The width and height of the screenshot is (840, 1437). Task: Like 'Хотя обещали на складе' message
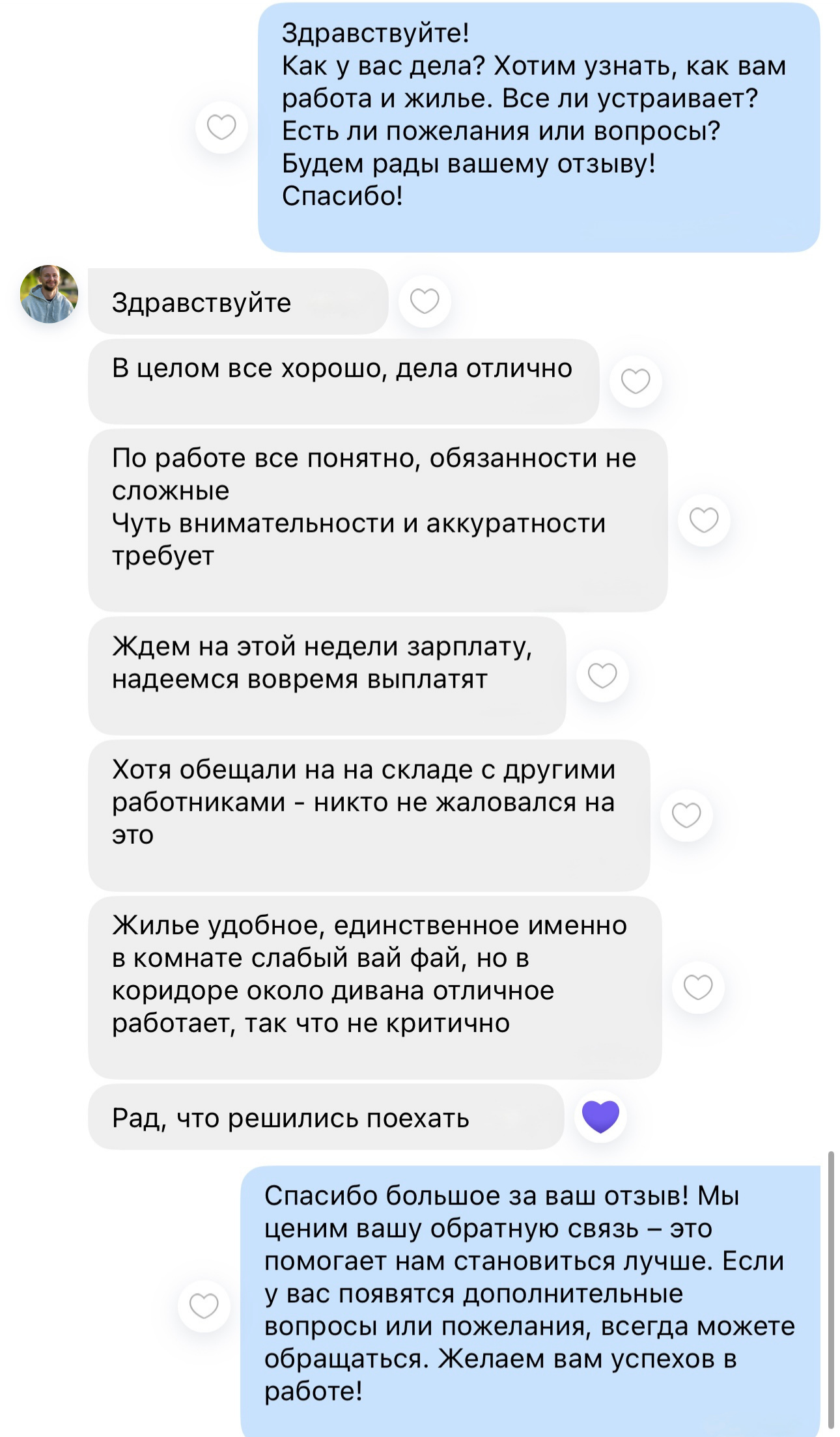[x=686, y=815]
